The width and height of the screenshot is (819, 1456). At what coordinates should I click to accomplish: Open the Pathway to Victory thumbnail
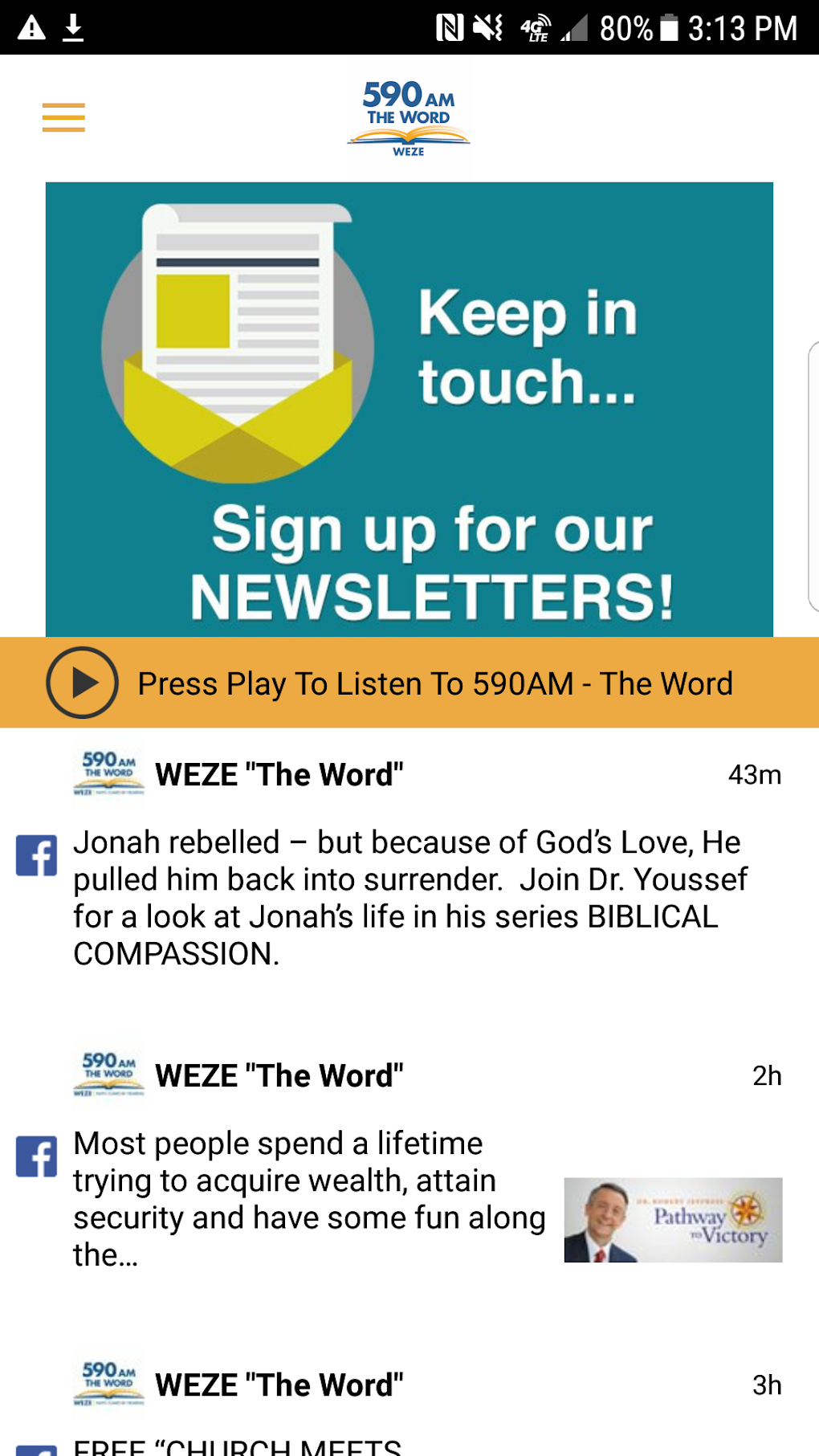(x=673, y=1219)
